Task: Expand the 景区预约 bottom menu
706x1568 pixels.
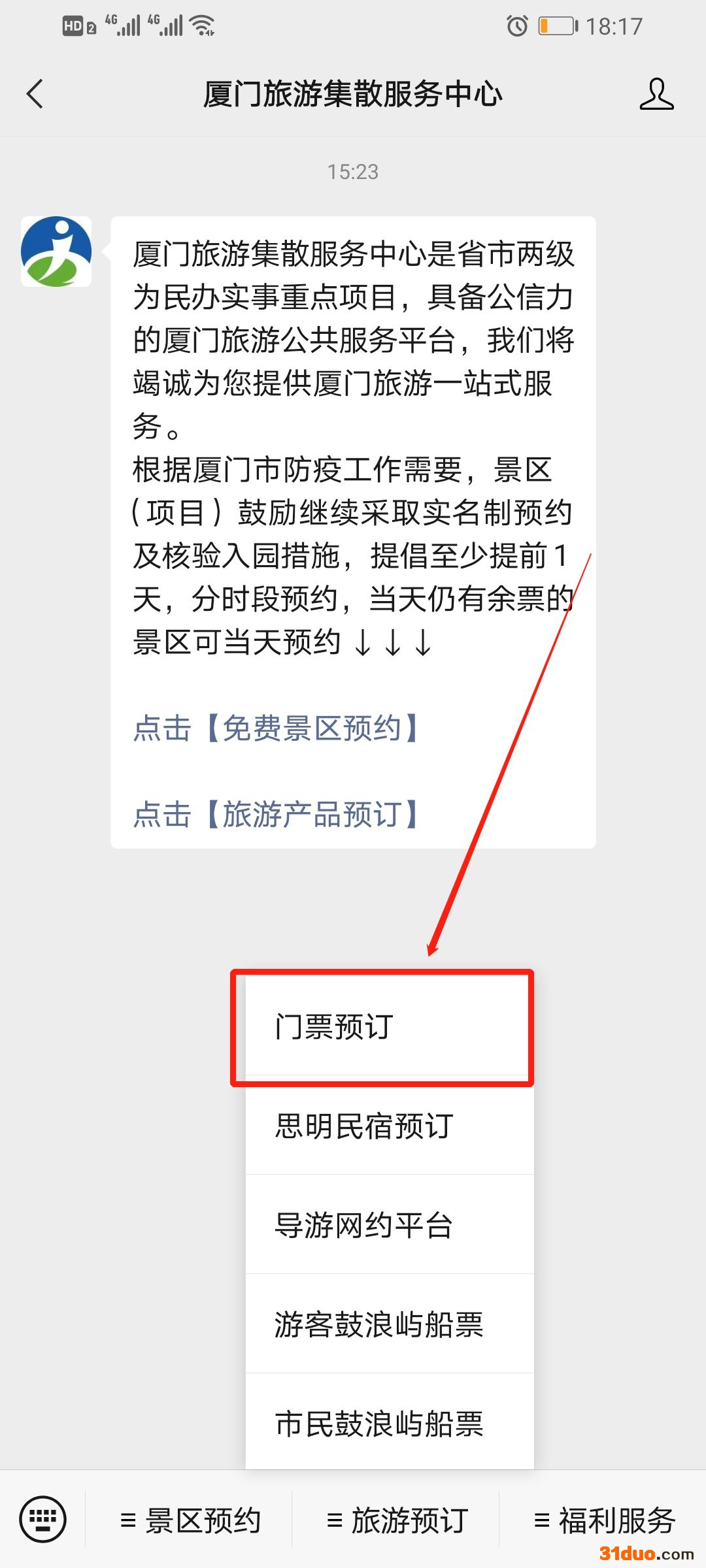Action: click(190, 1520)
